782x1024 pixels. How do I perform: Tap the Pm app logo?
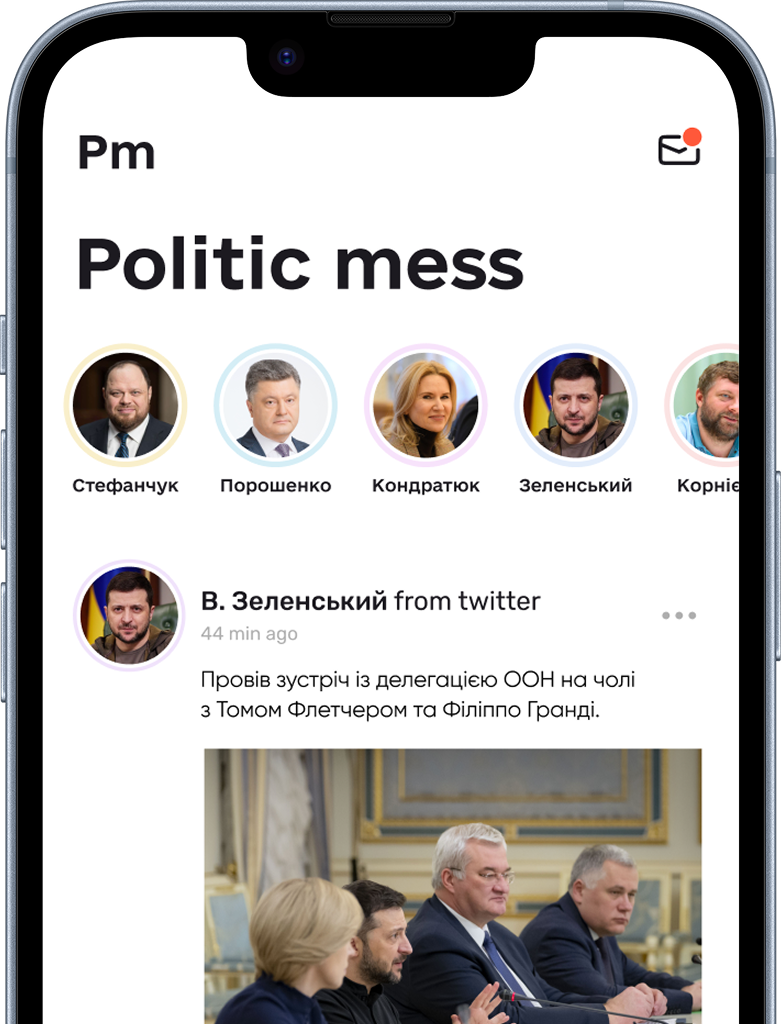coord(117,152)
